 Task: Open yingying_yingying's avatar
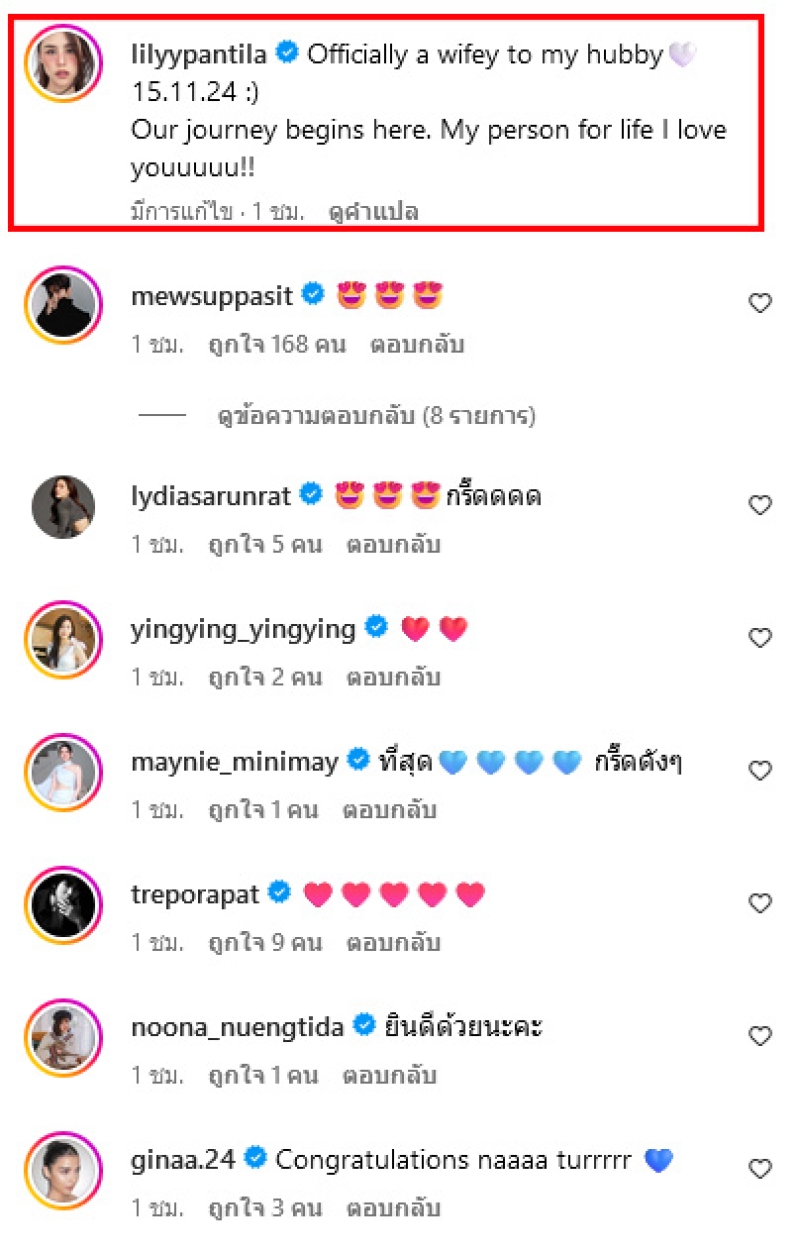[63, 639]
